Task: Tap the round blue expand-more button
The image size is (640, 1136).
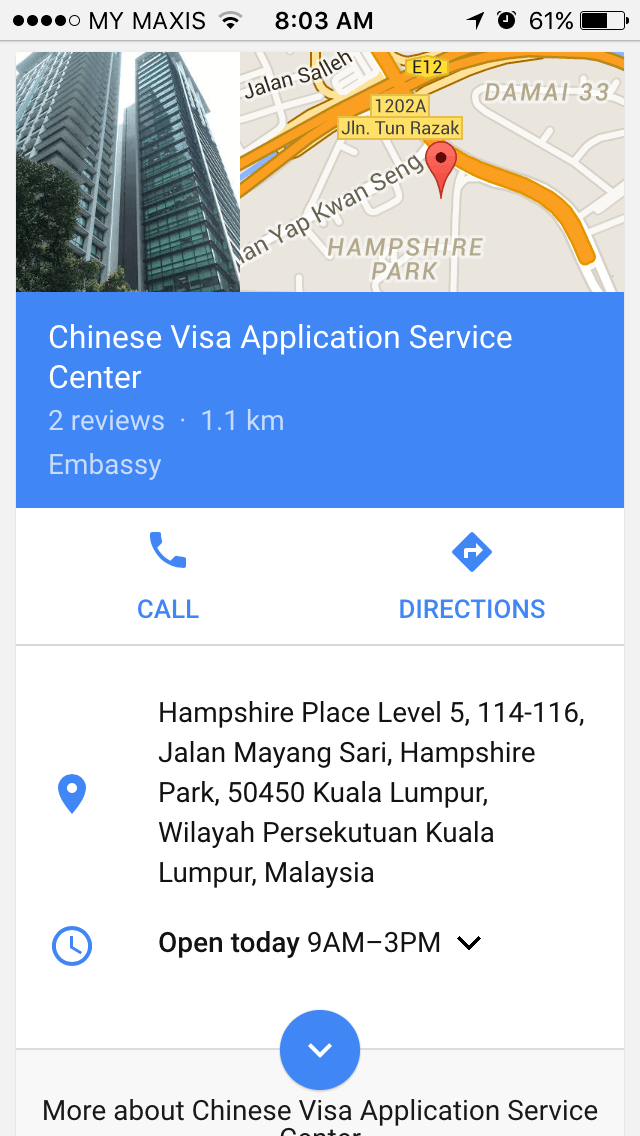Action: 320,1049
